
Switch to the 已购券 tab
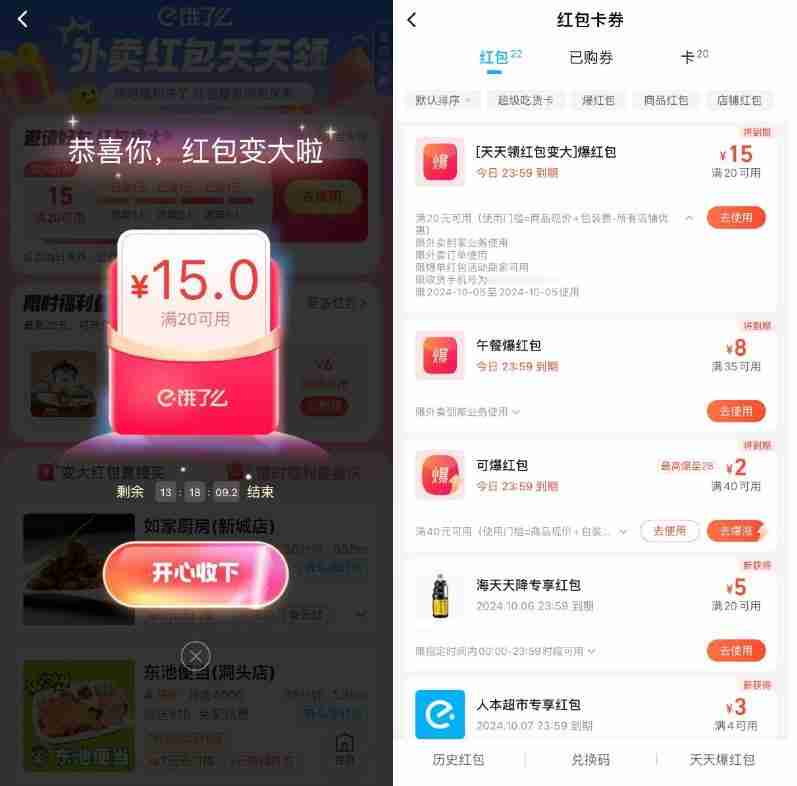[x=590, y=58]
